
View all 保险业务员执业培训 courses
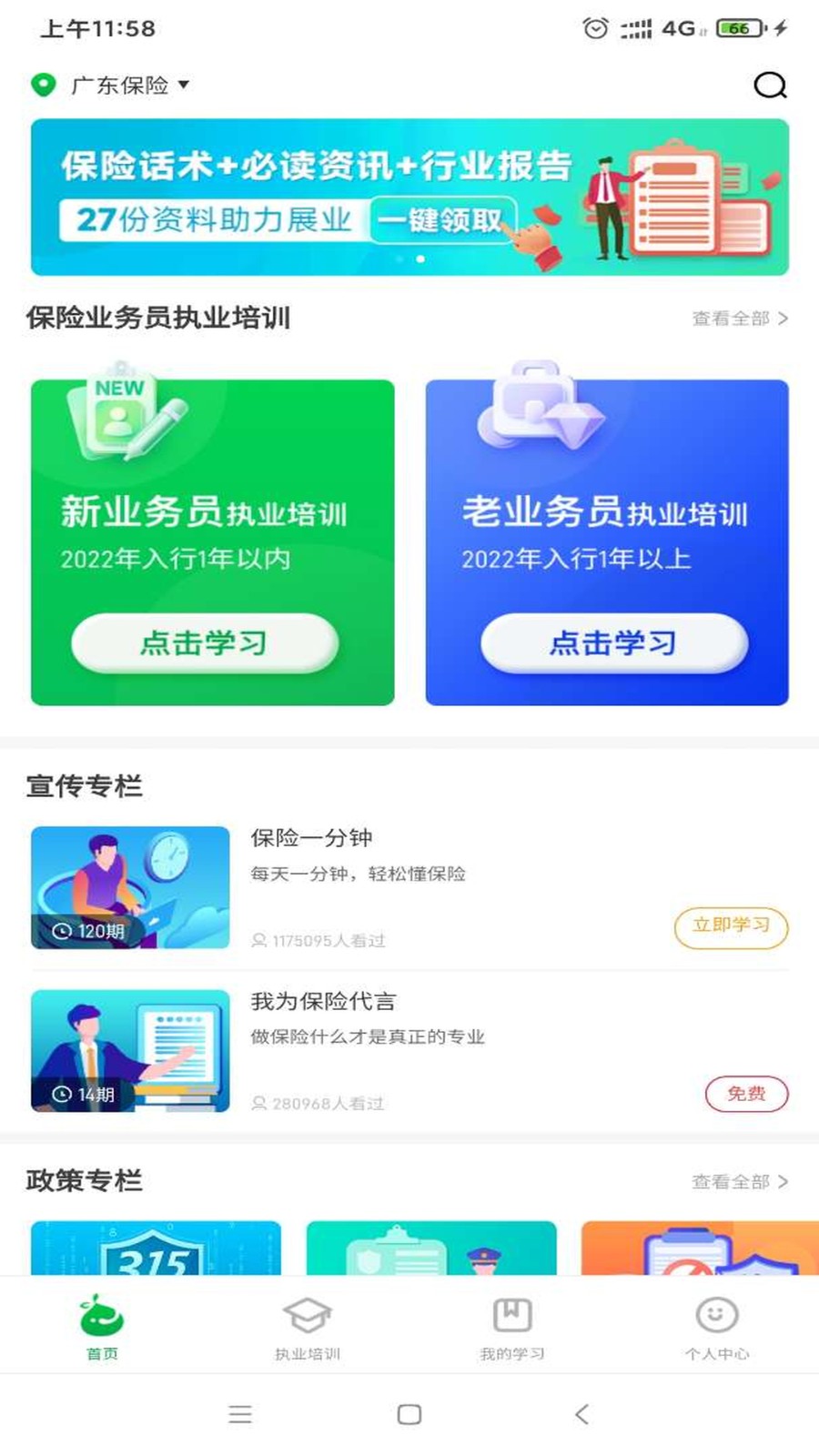click(739, 318)
